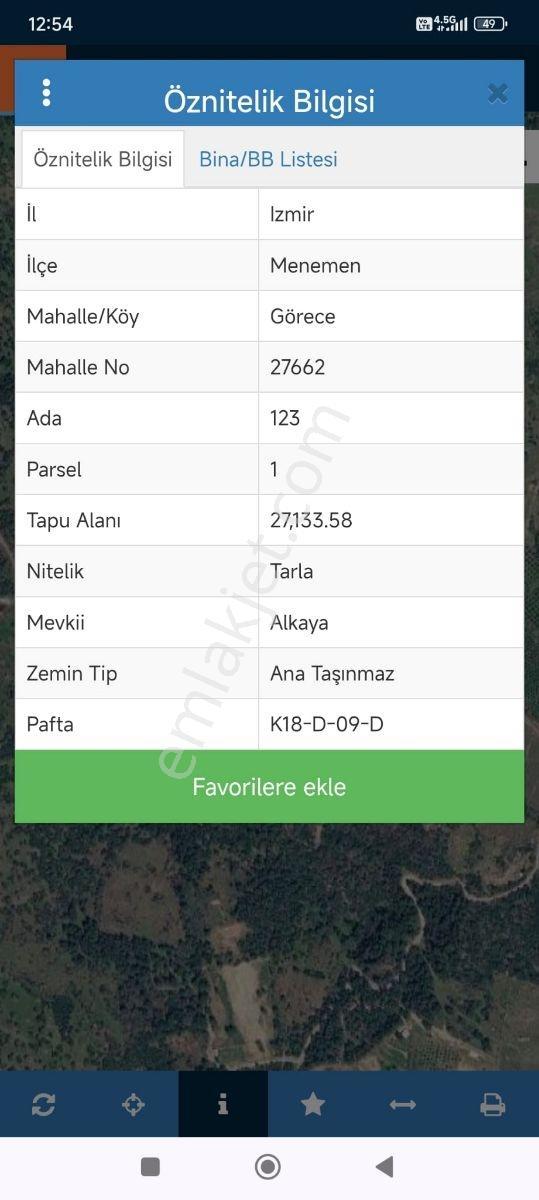Image resolution: width=539 pixels, height=1200 pixels.
Task: Open favorites with the star icon
Action: tap(313, 1104)
